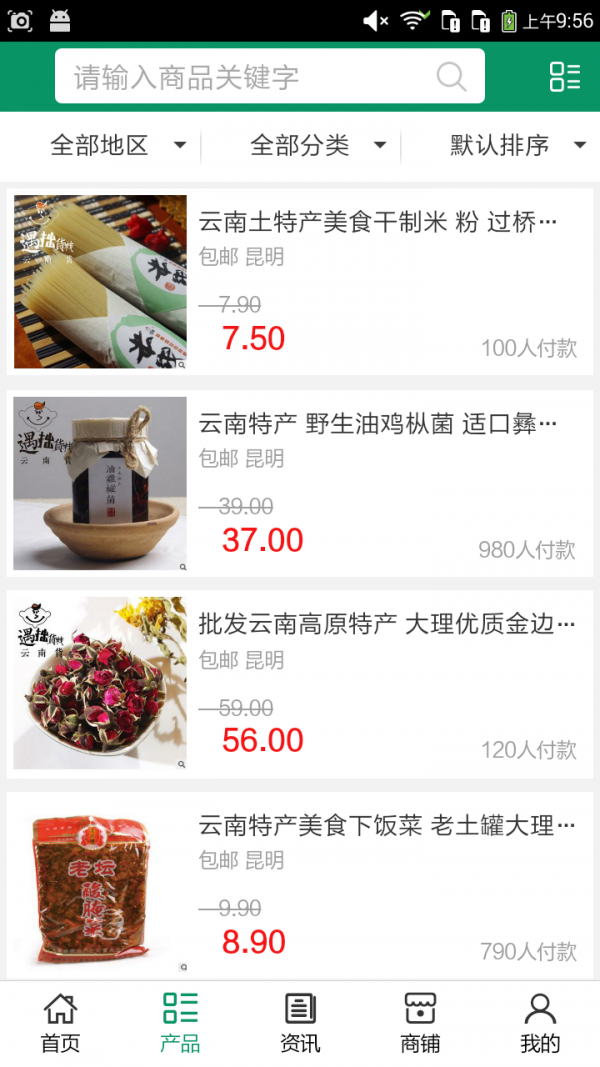The height and width of the screenshot is (1067, 600).
Task: Open the 云南土特产美食干制米粉 product
Action: (300, 282)
